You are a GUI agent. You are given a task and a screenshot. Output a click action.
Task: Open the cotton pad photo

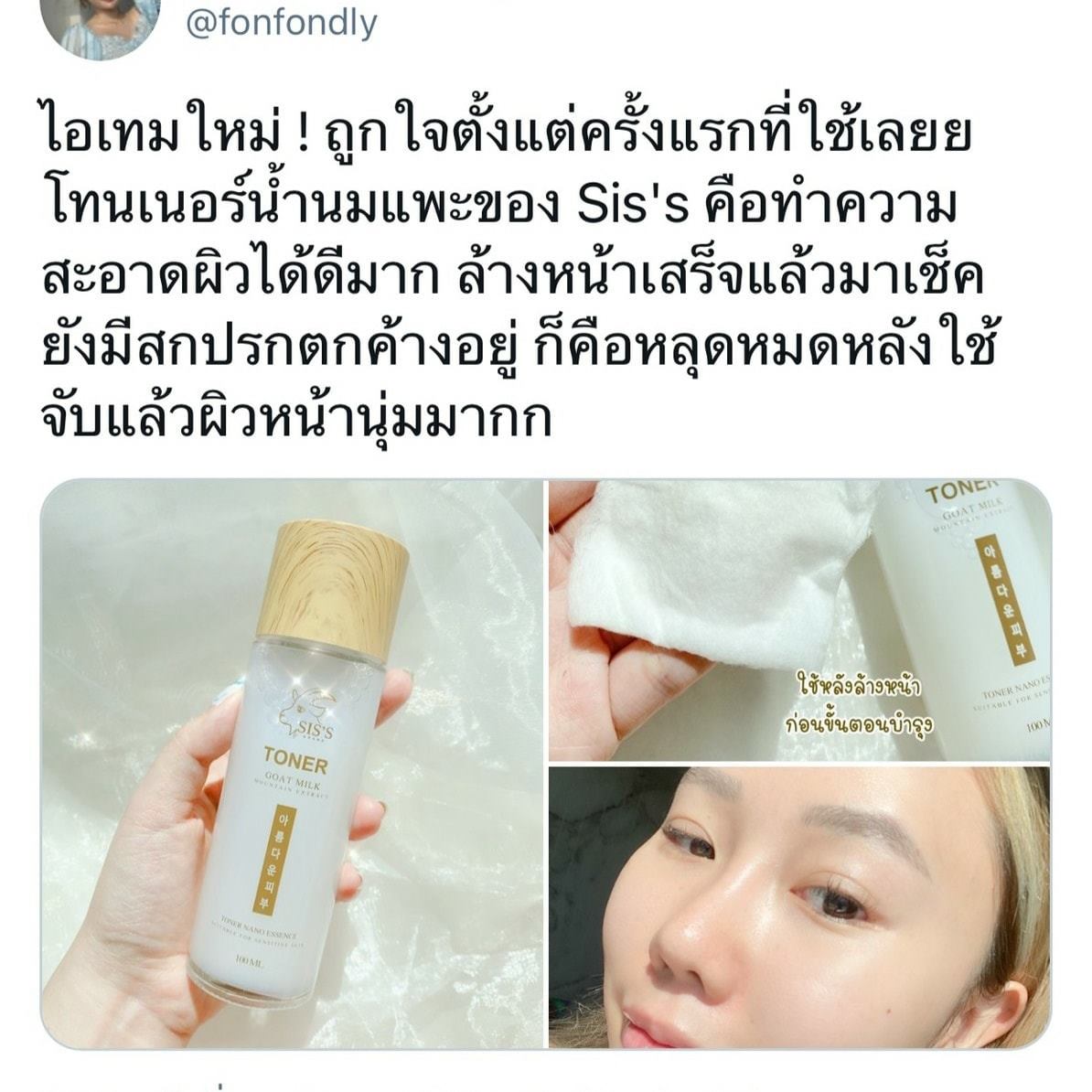(798, 620)
